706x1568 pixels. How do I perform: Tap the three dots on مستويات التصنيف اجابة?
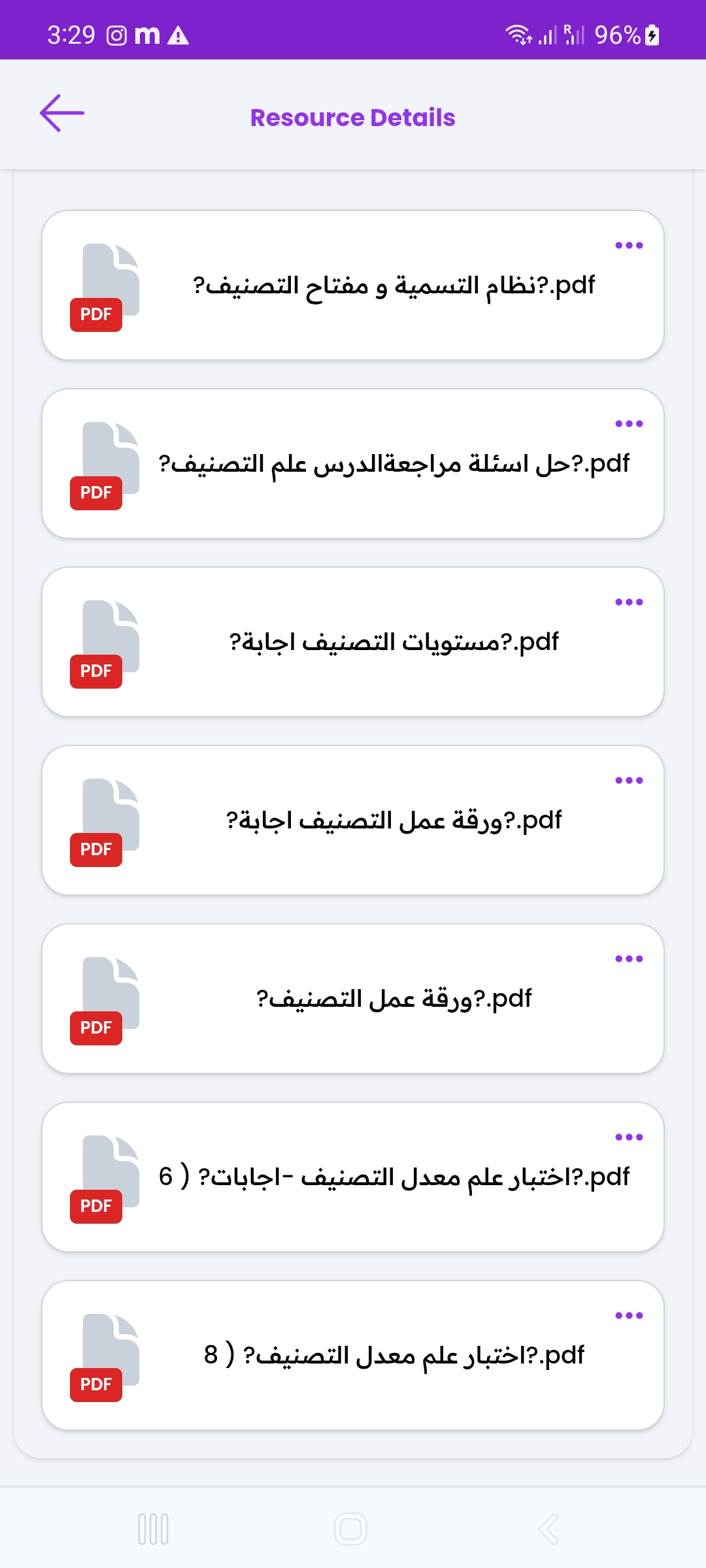click(x=629, y=602)
